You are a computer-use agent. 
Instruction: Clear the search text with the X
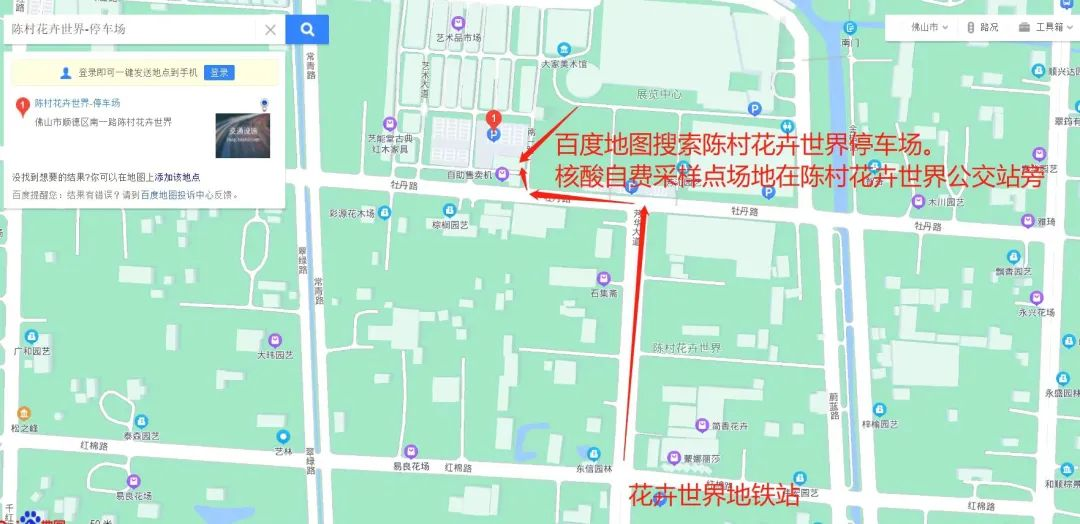point(271,30)
